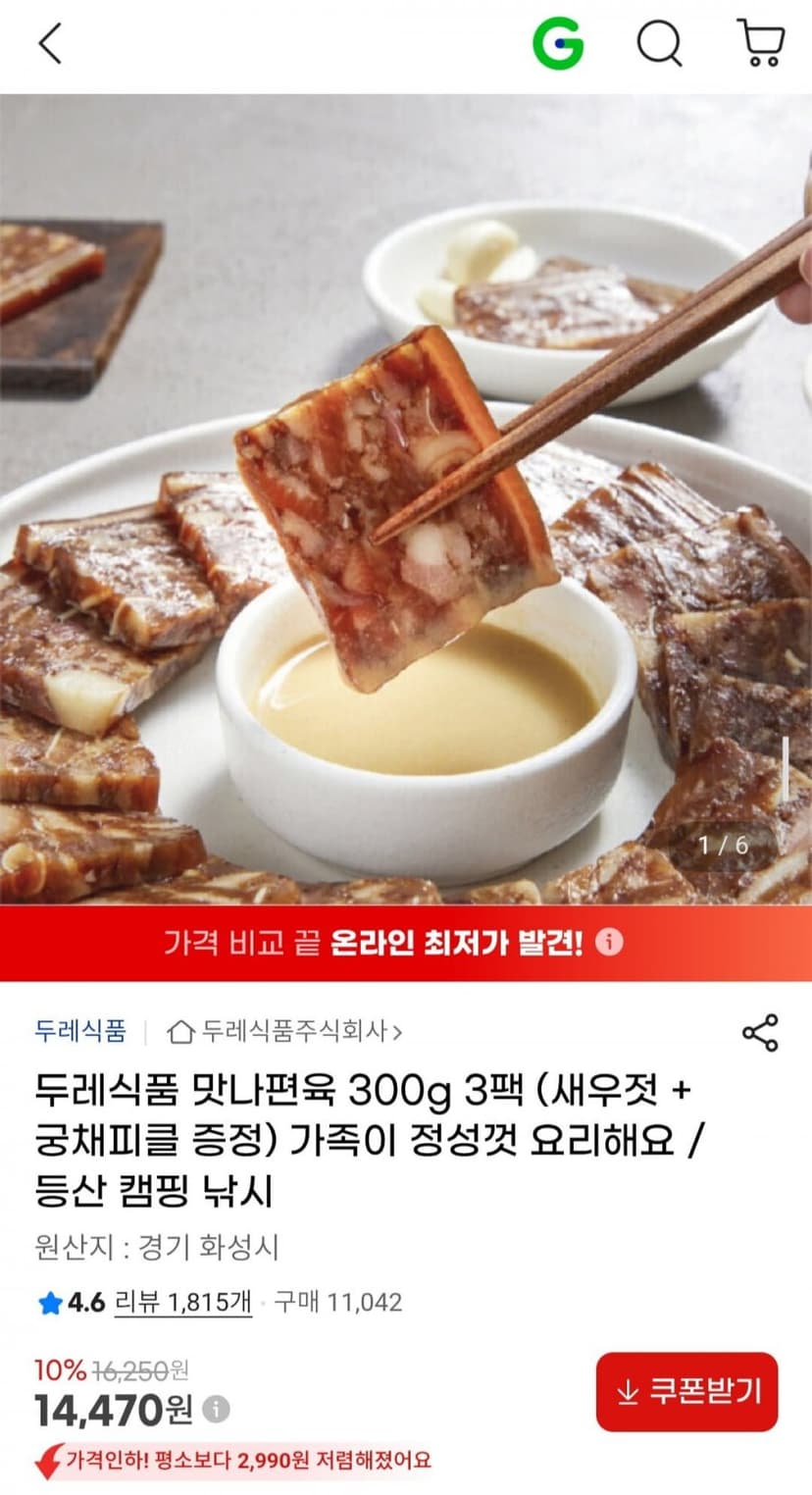The height and width of the screenshot is (1495, 812).
Task: Open the shopping cart
Action: (x=761, y=43)
